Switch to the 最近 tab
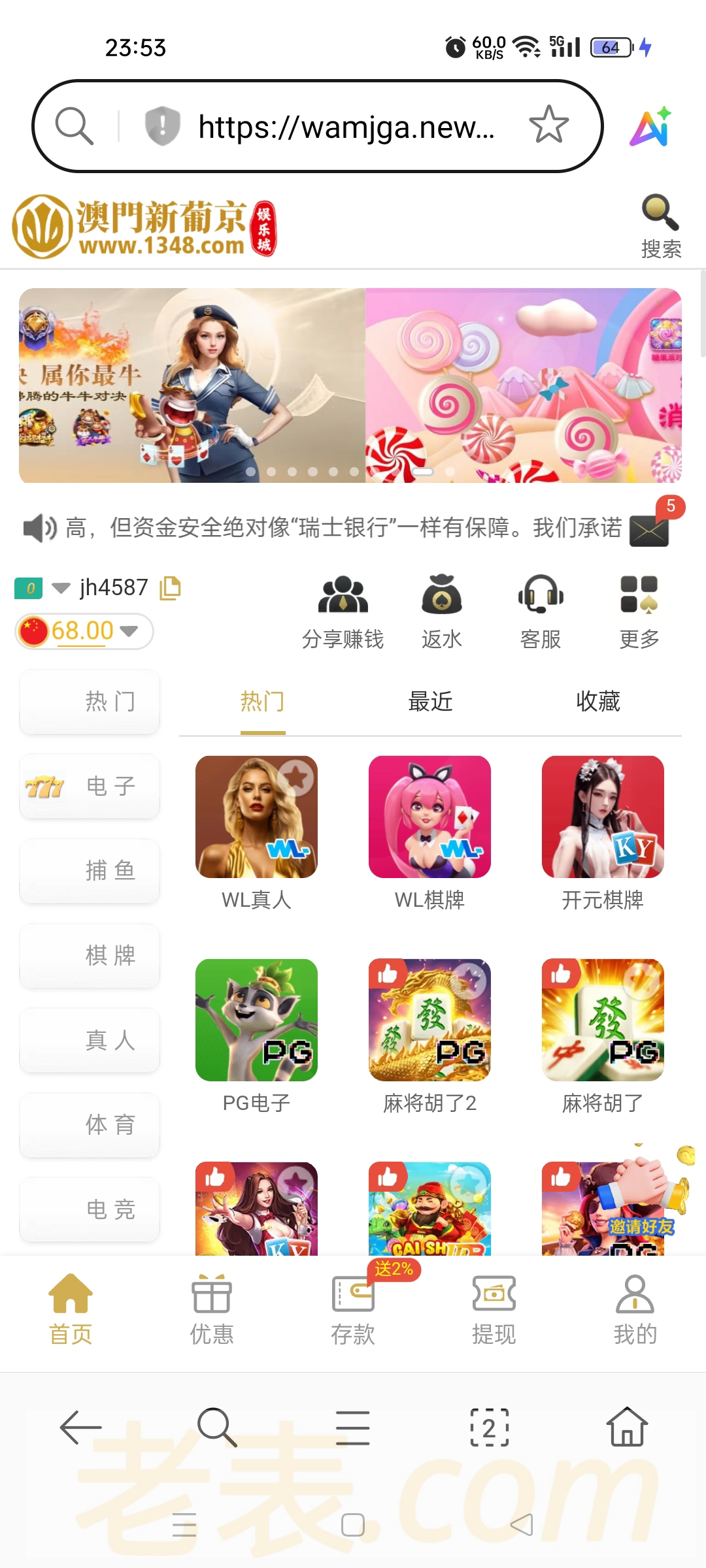 tap(430, 702)
